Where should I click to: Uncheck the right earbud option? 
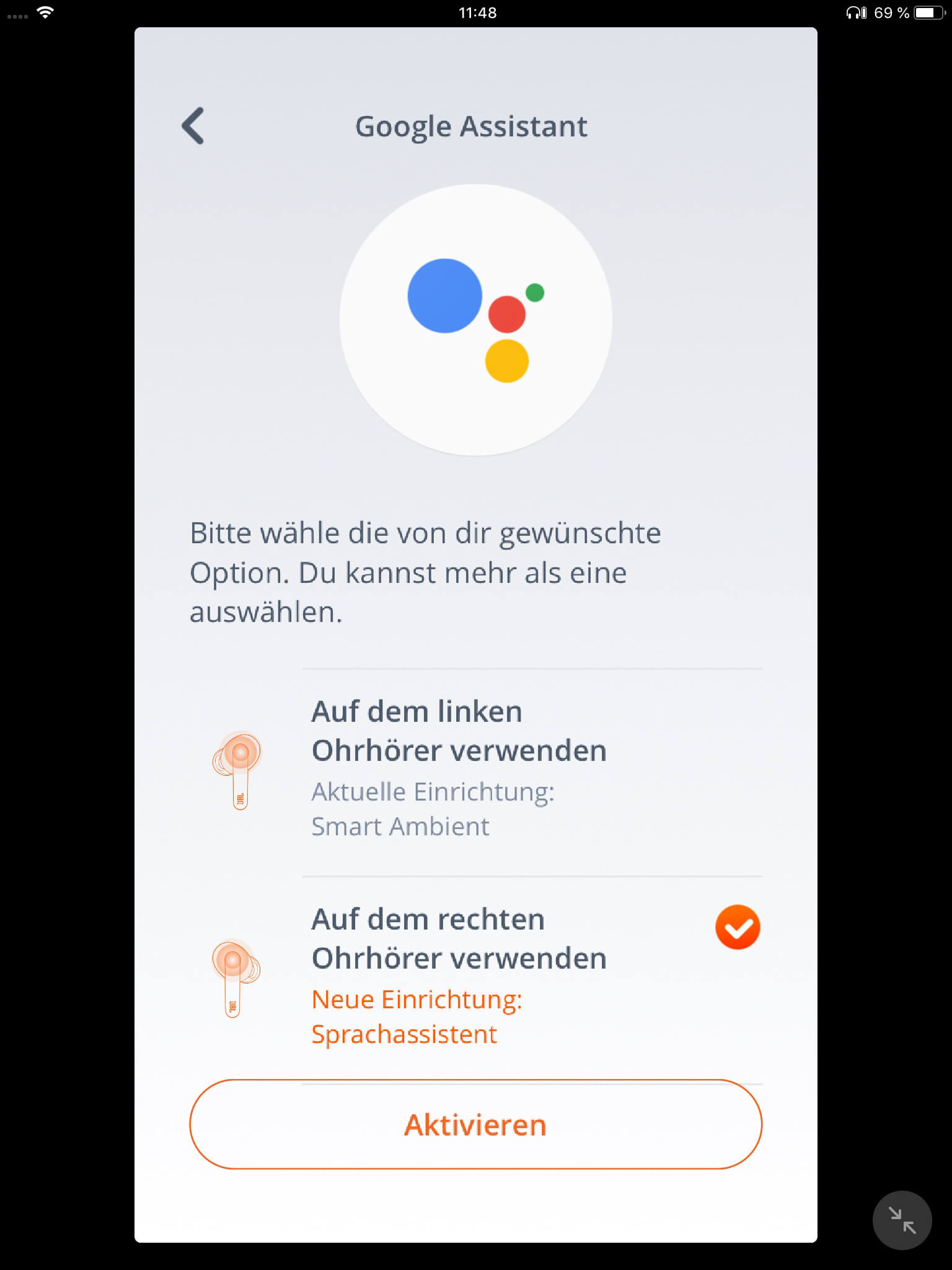pyautogui.click(x=737, y=928)
